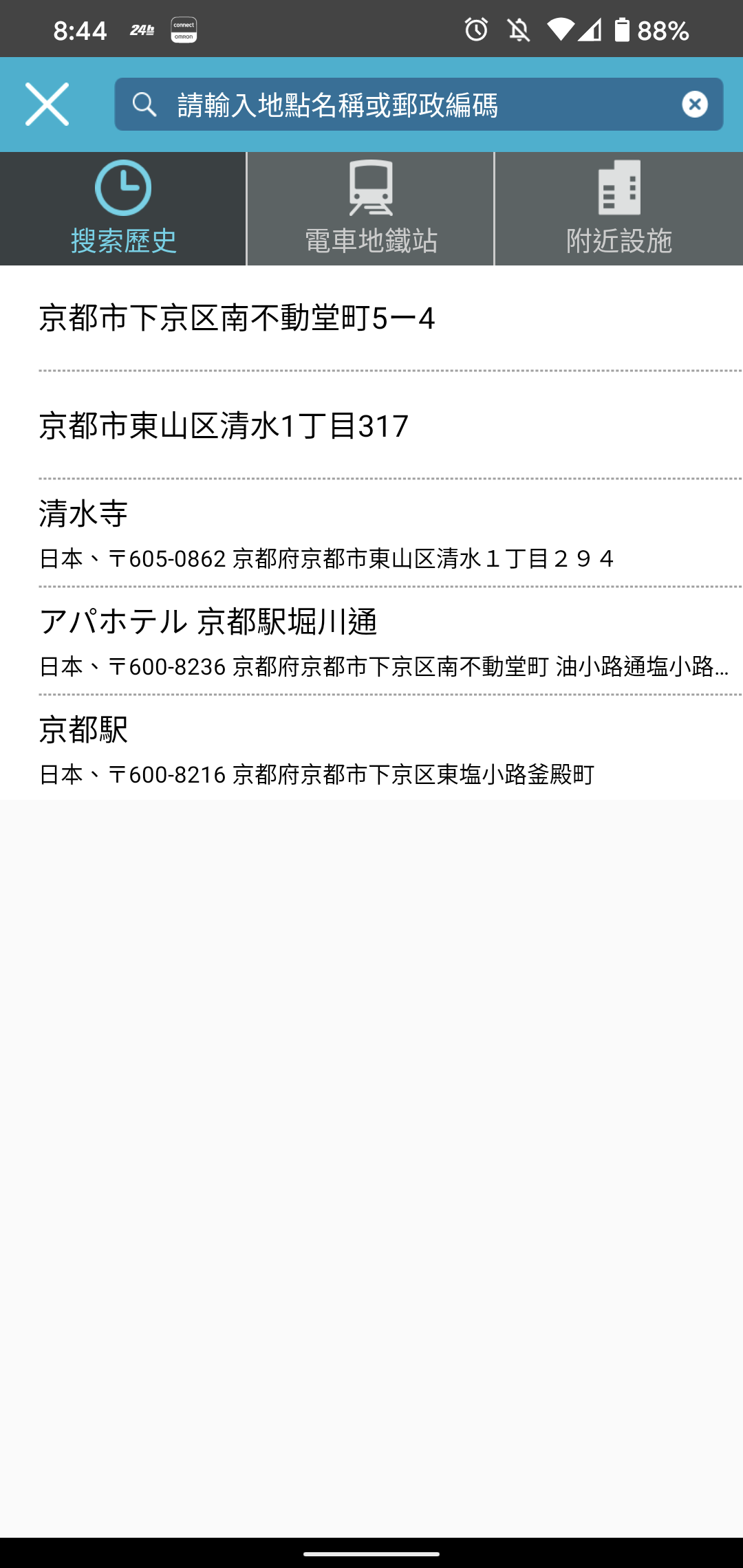Image resolution: width=743 pixels, height=1568 pixels.
Task: Tap the place name or postal code field
Action: coord(418,105)
